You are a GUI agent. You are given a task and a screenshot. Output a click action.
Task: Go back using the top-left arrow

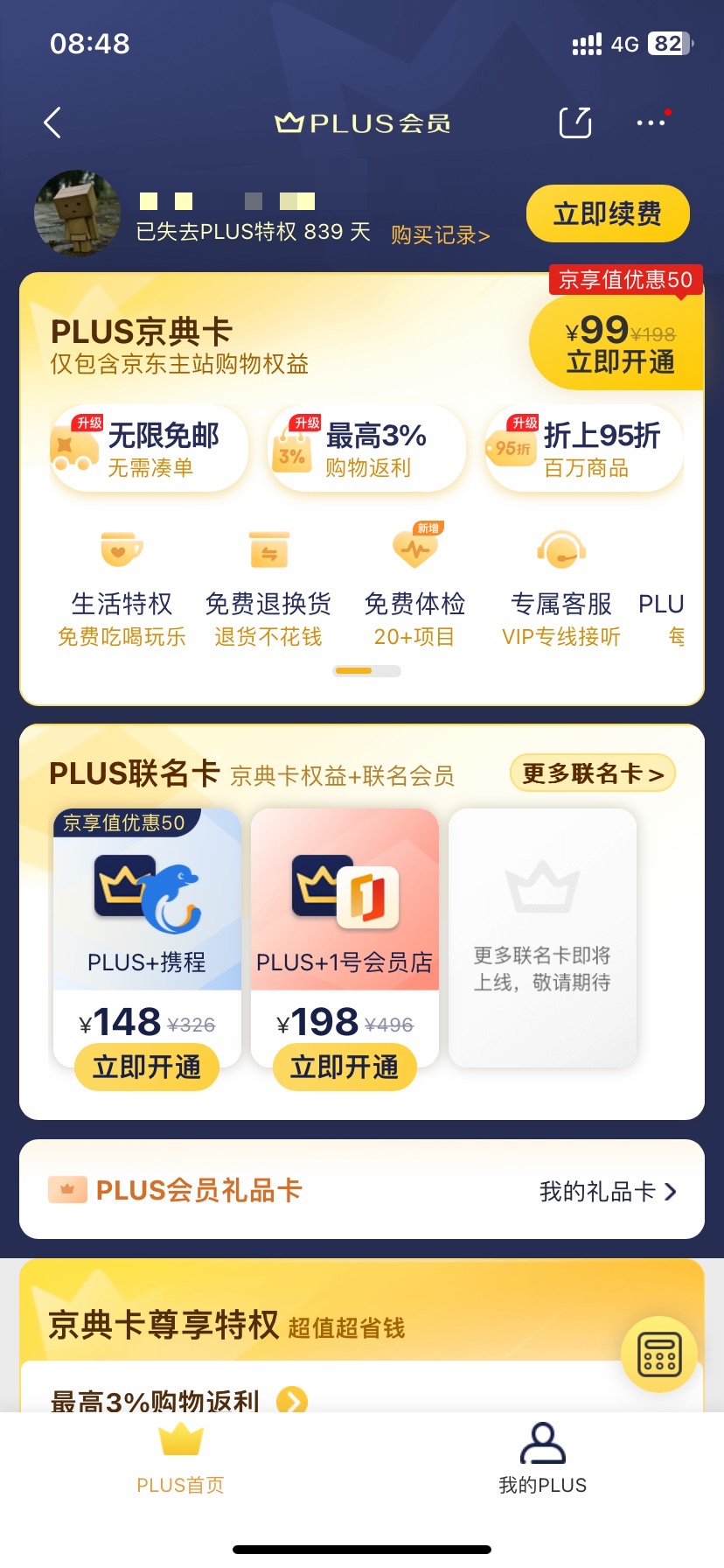coord(52,123)
